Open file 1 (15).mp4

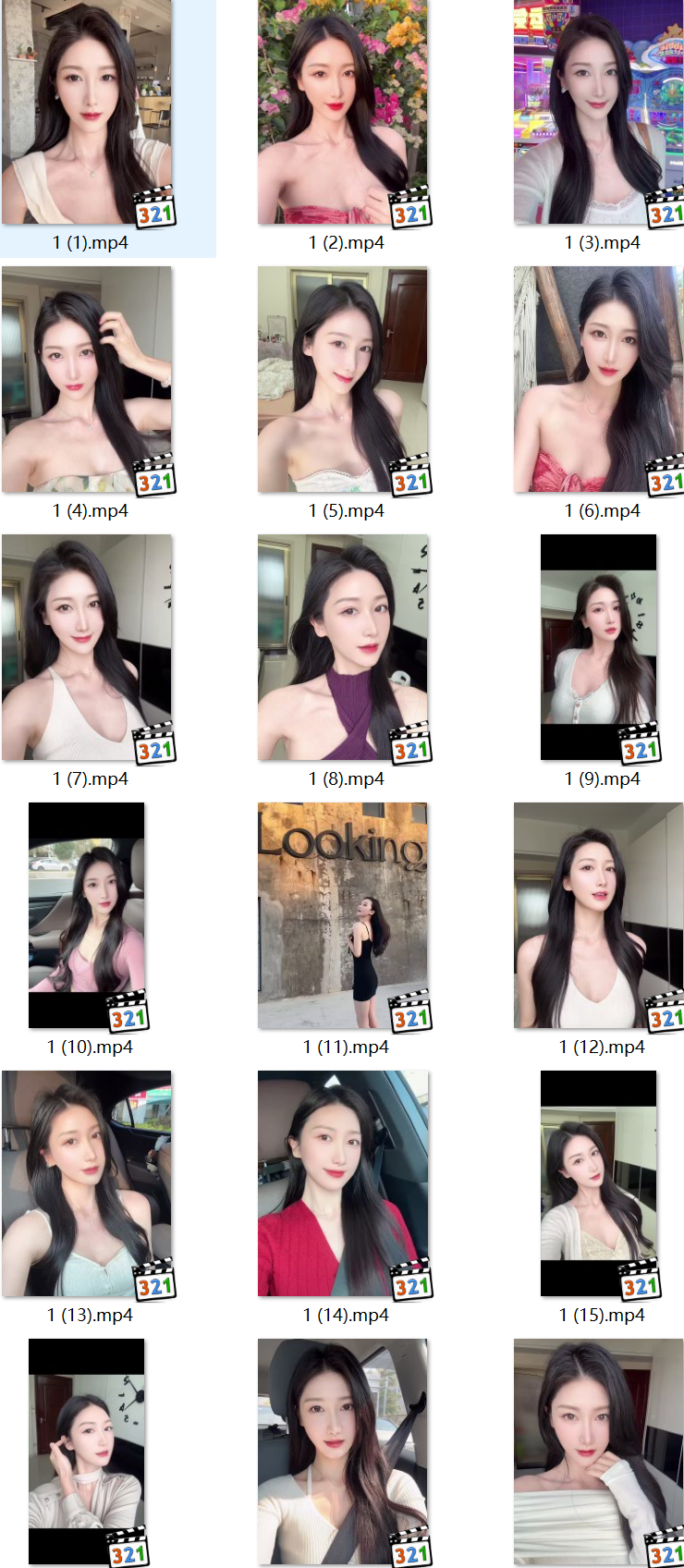click(599, 1183)
